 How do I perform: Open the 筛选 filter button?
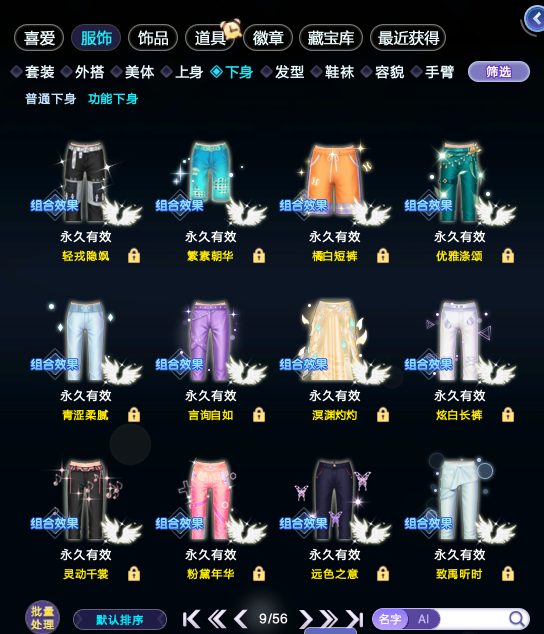(x=499, y=72)
